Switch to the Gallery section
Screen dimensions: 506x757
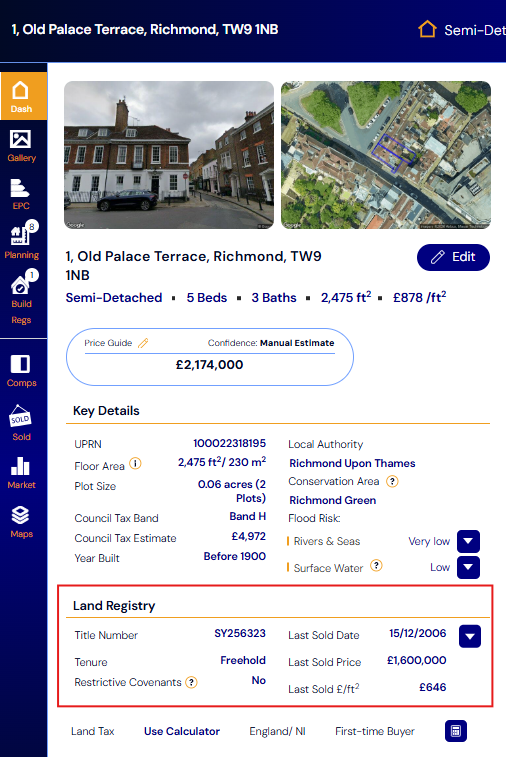(x=21, y=146)
